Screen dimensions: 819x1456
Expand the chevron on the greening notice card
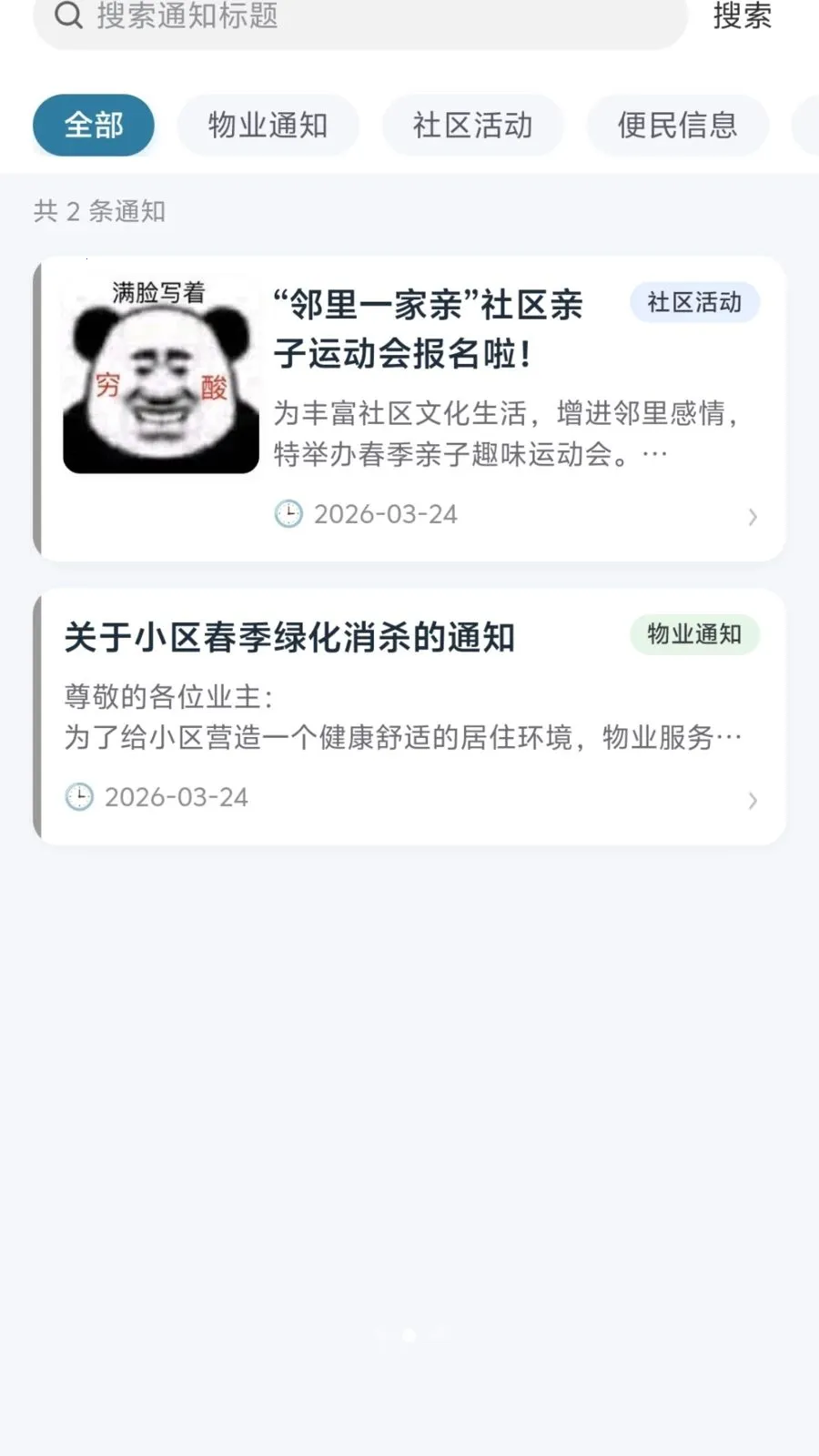[x=753, y=801]
